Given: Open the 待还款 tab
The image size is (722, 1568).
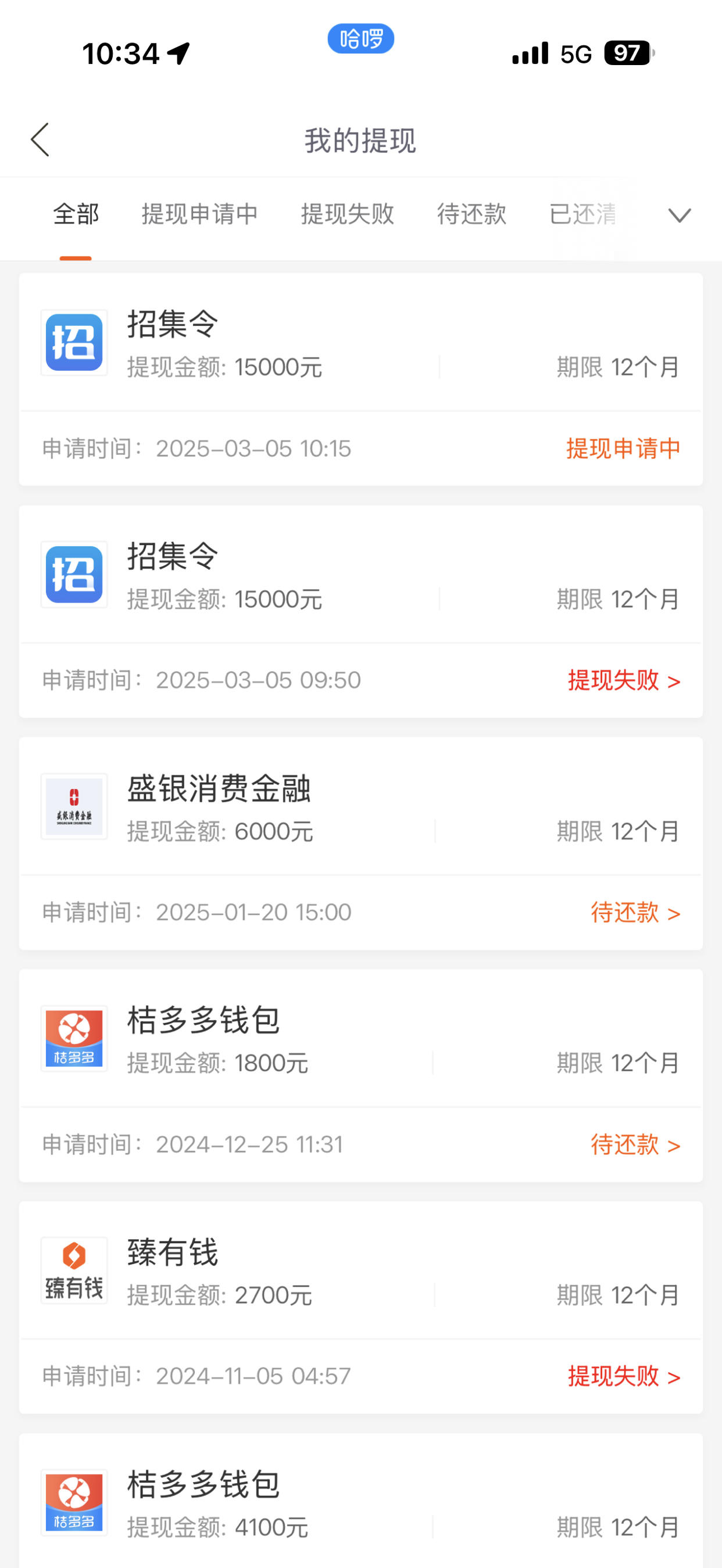Looking at the screenshot, I should coord(471,214).
